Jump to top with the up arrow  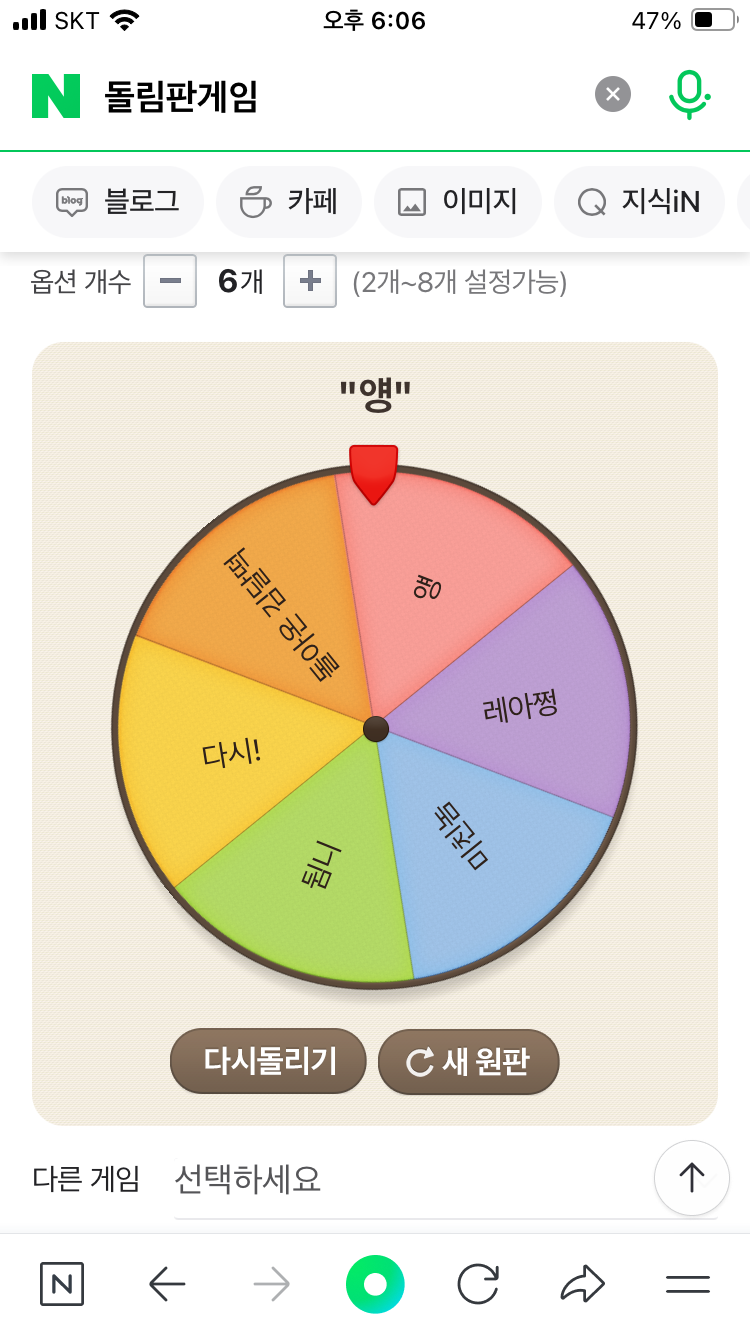point(691,1178)
